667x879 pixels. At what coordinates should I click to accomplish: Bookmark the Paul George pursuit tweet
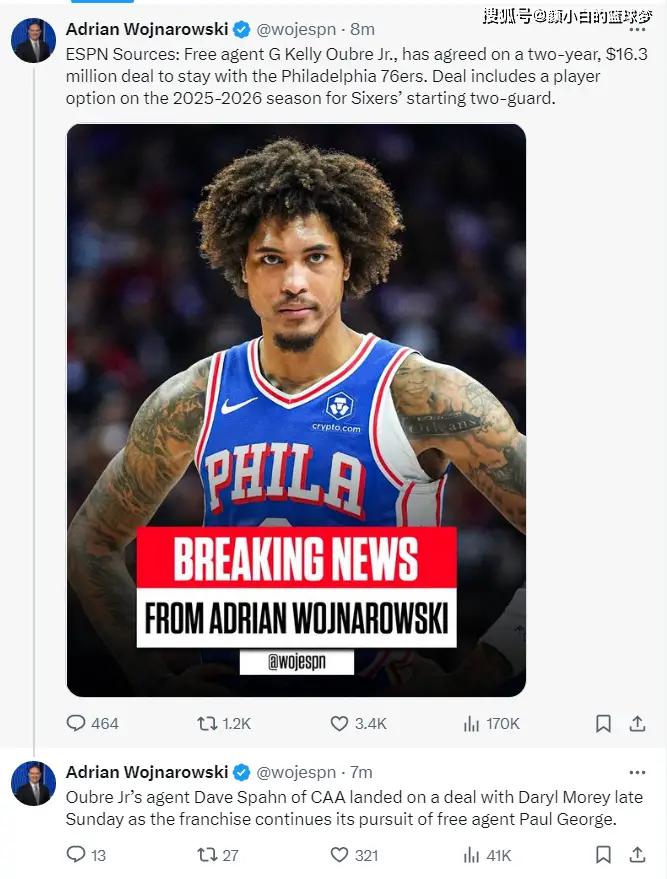[603, 855]
